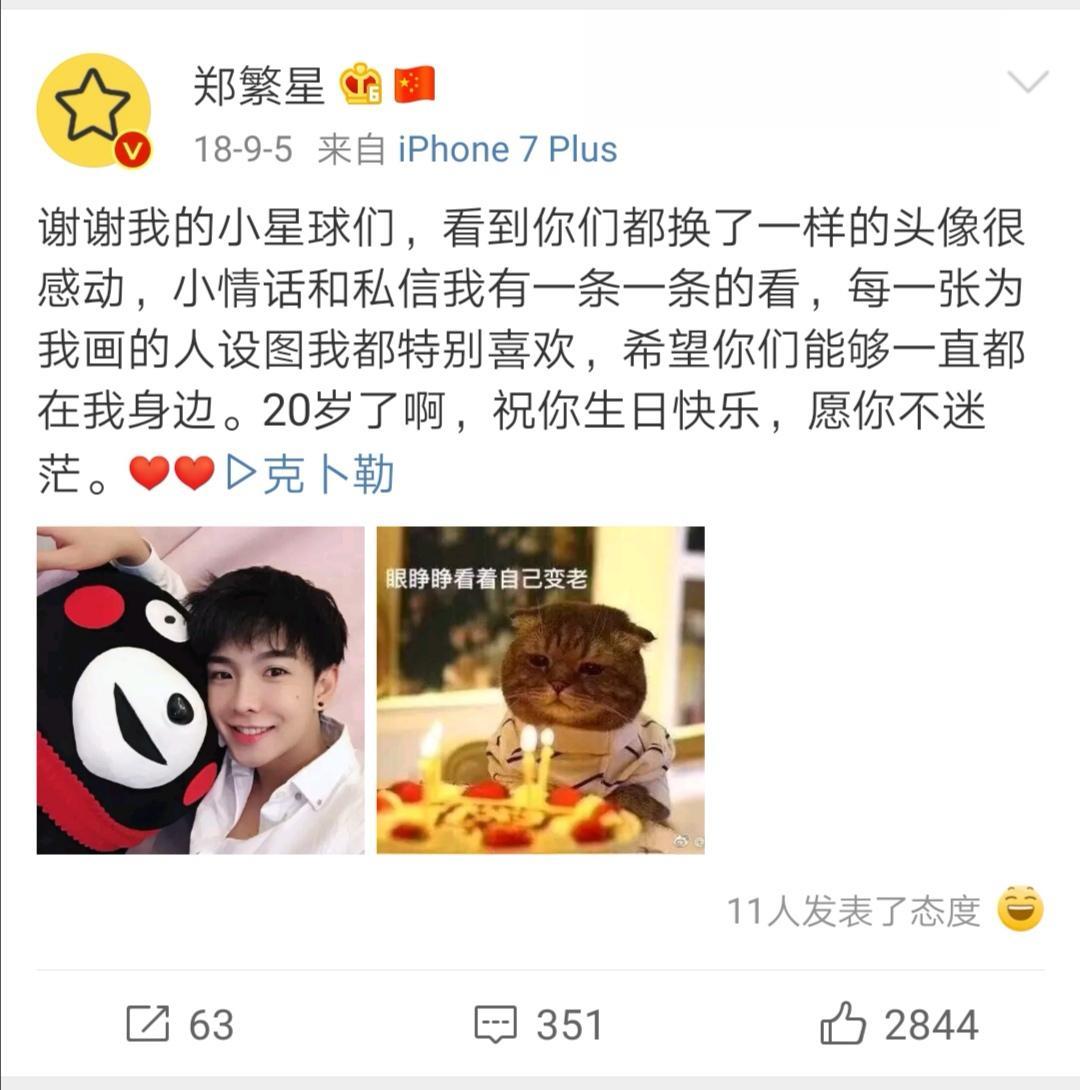View the cat birthday cake picture
This screenshot has width=1080, height=1090.
(540, 690)
